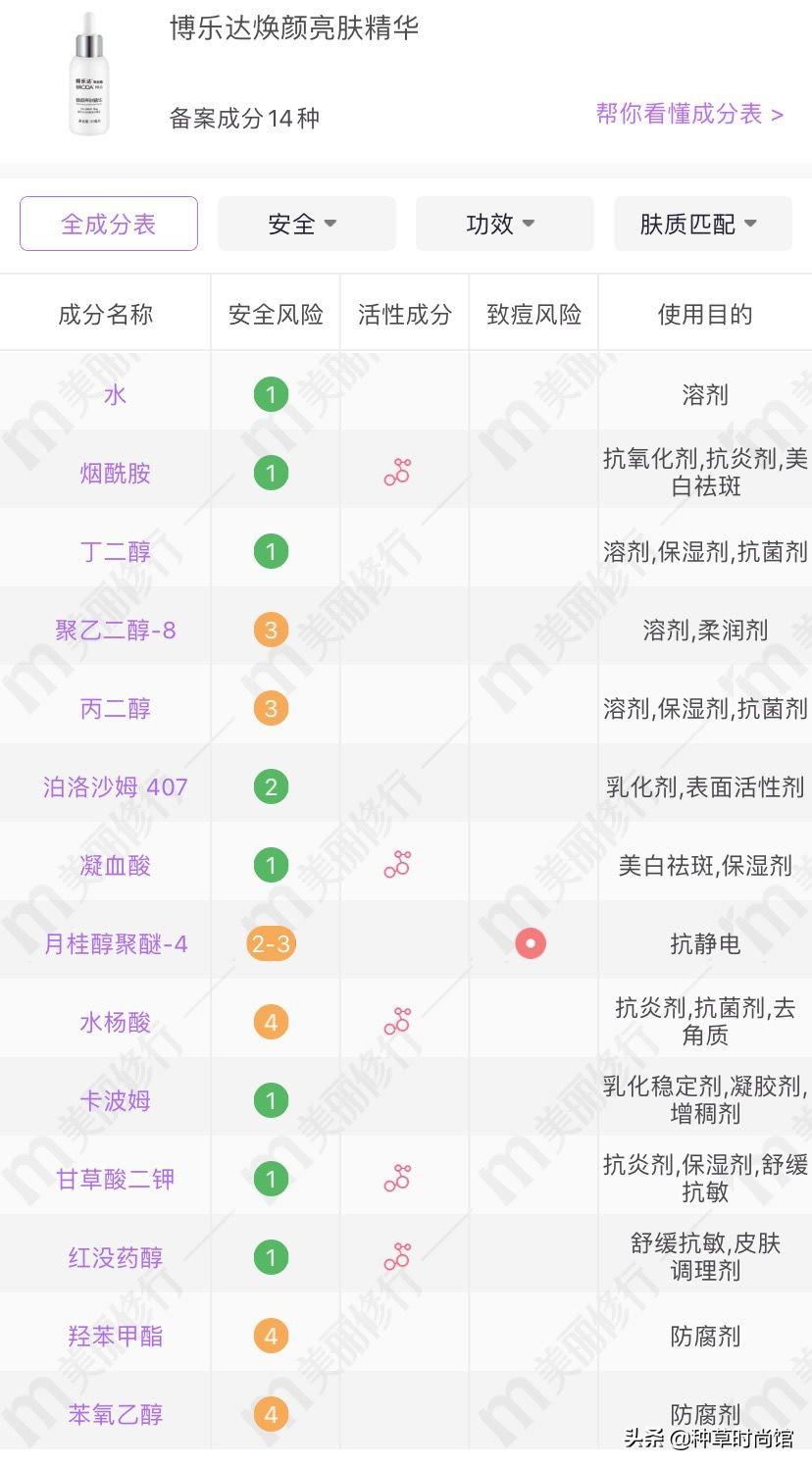View details for 羟苯甲酯
The width and height of the screenshot is (812, 1467).
(x=116, y=1337)
